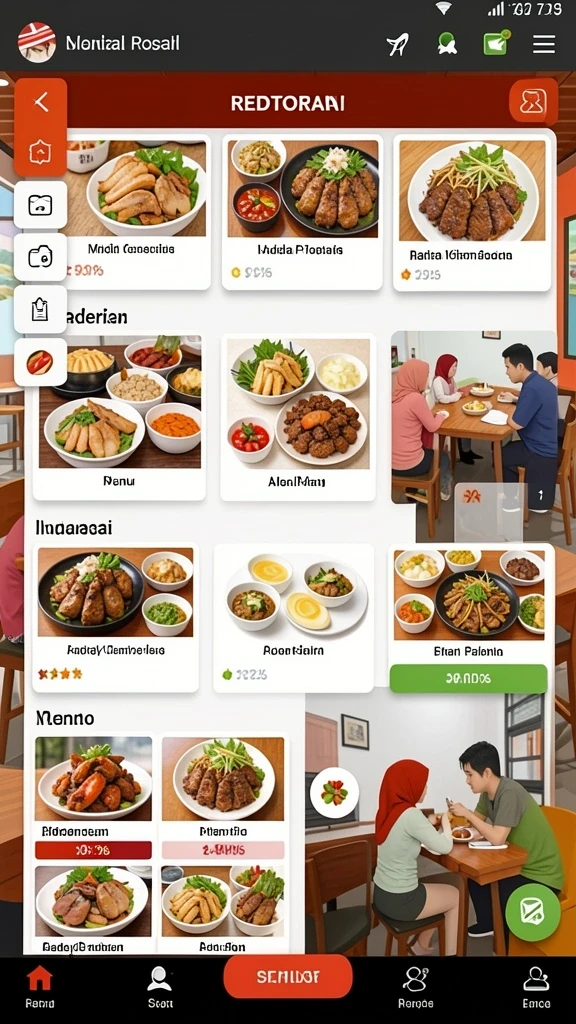
Task: Open the green message icon in the top bar
Action: pos(496,43)
